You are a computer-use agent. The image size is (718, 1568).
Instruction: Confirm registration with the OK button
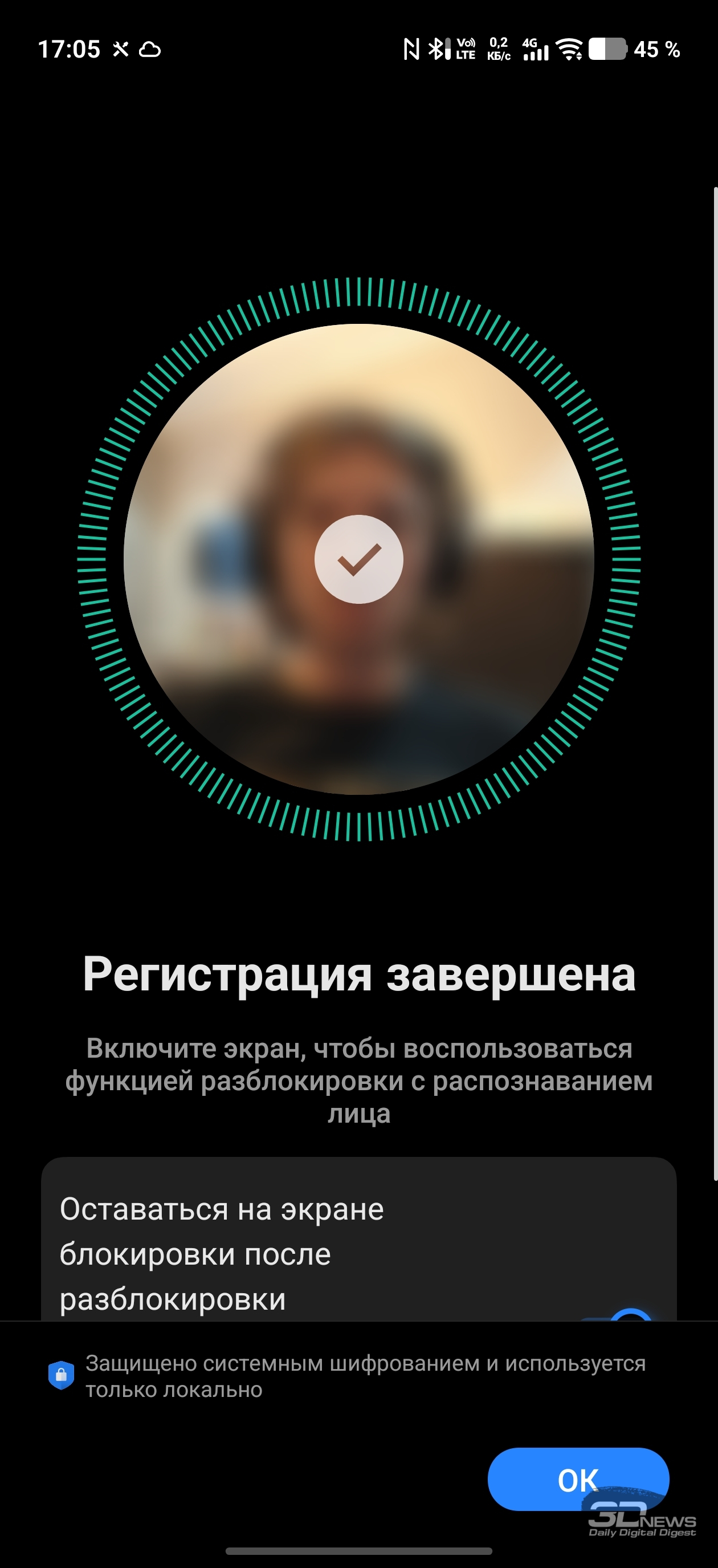[577, 1479]
